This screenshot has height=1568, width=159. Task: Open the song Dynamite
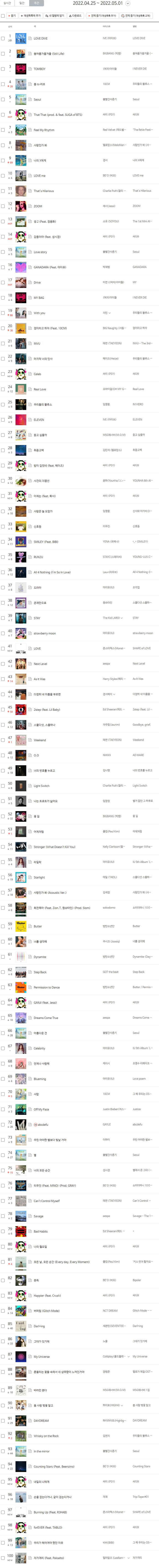click(40, 956)
